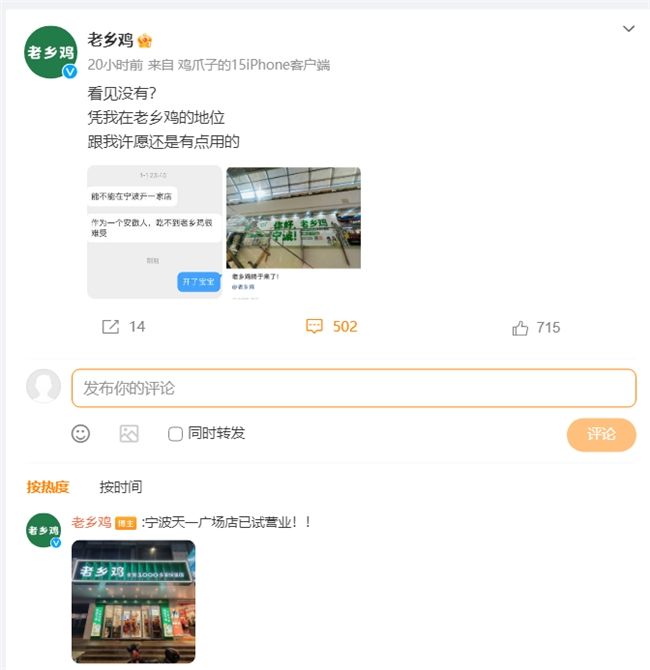Open the chat screenshot image in the post
650x670 pixels.
[154, 232]
